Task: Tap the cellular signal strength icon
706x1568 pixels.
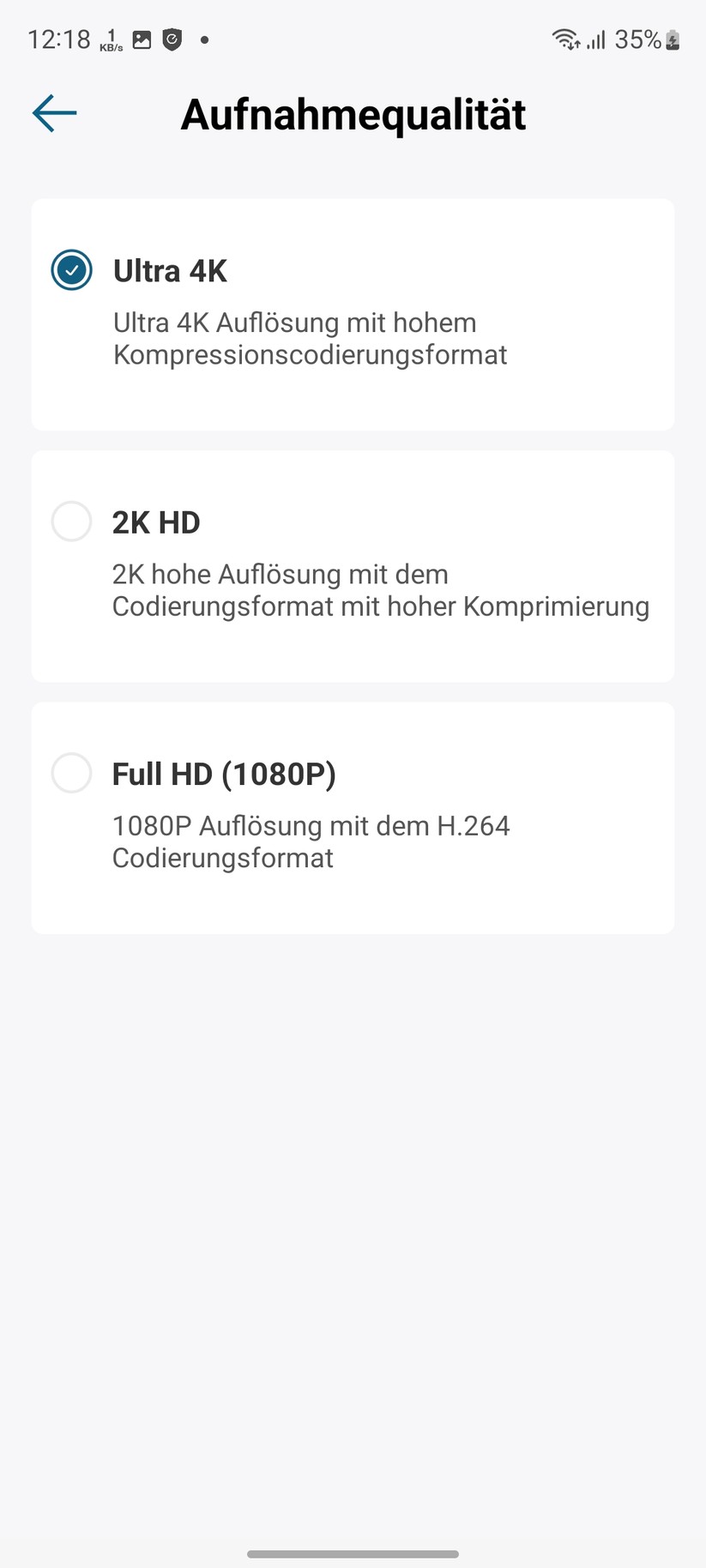Action: 595,39
